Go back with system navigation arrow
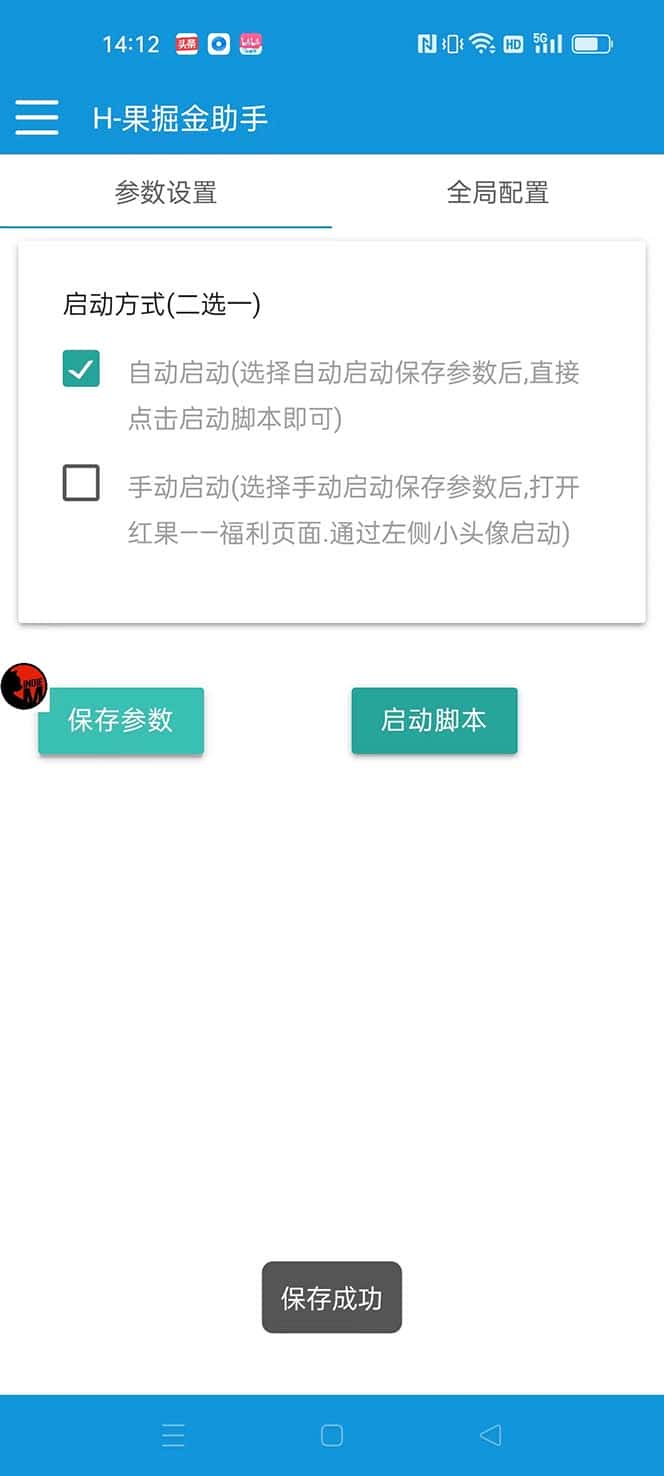664x1476 pixels. coord(490,1435)
